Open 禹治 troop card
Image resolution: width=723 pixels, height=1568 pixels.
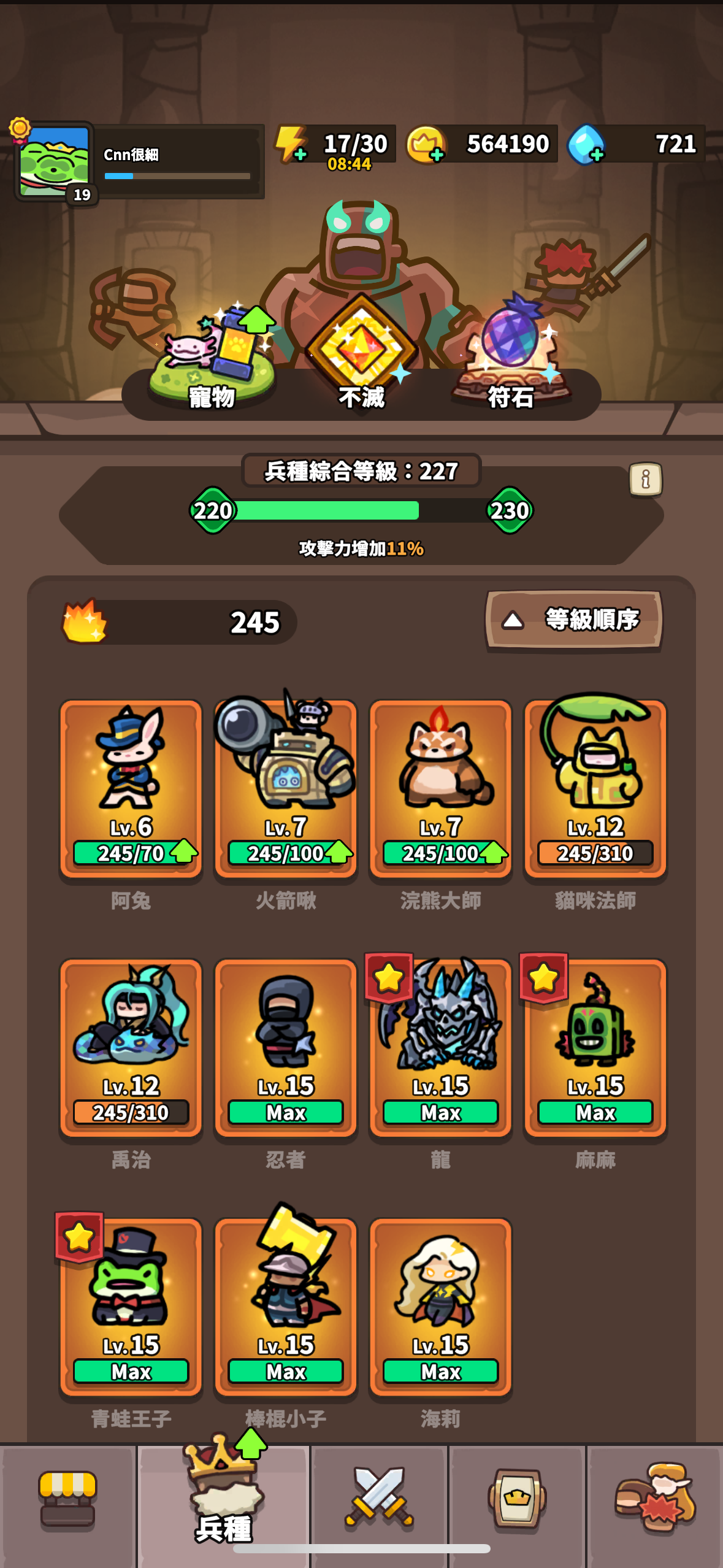(x=131, y=1048)
